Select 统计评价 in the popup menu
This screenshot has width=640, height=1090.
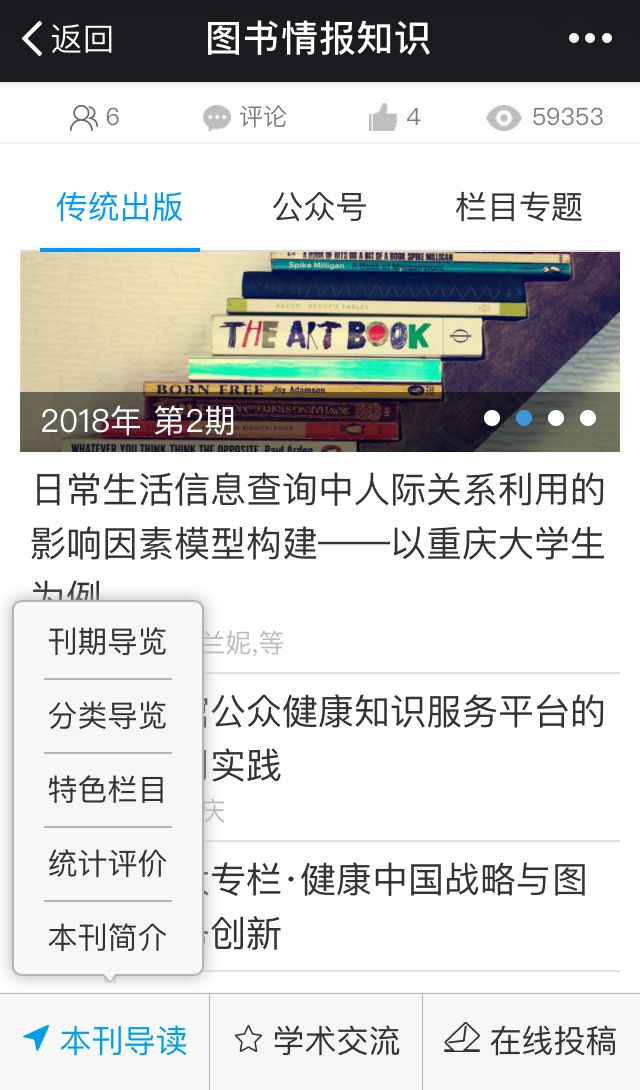pyautogui.click(x=107, y=864)
